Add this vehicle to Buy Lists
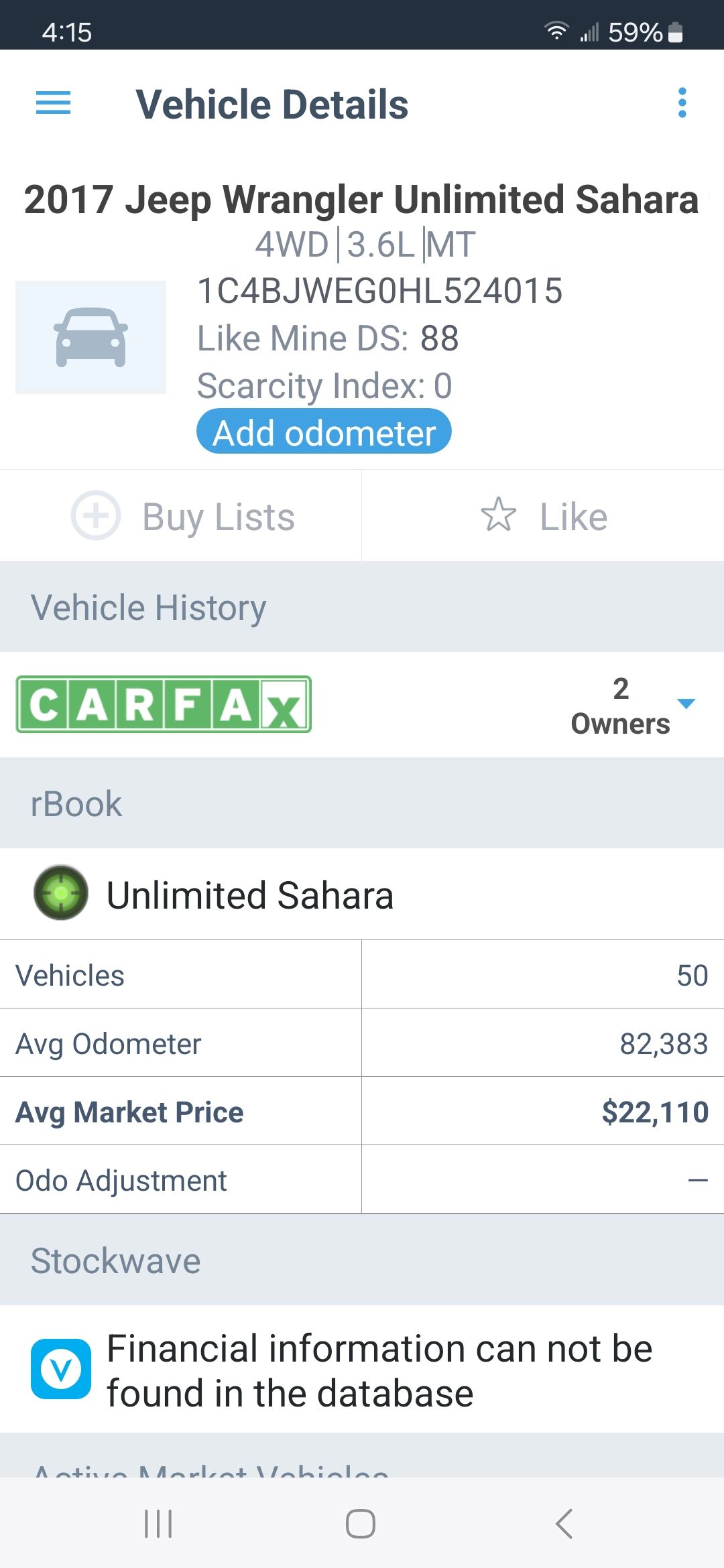 (181, 516)
